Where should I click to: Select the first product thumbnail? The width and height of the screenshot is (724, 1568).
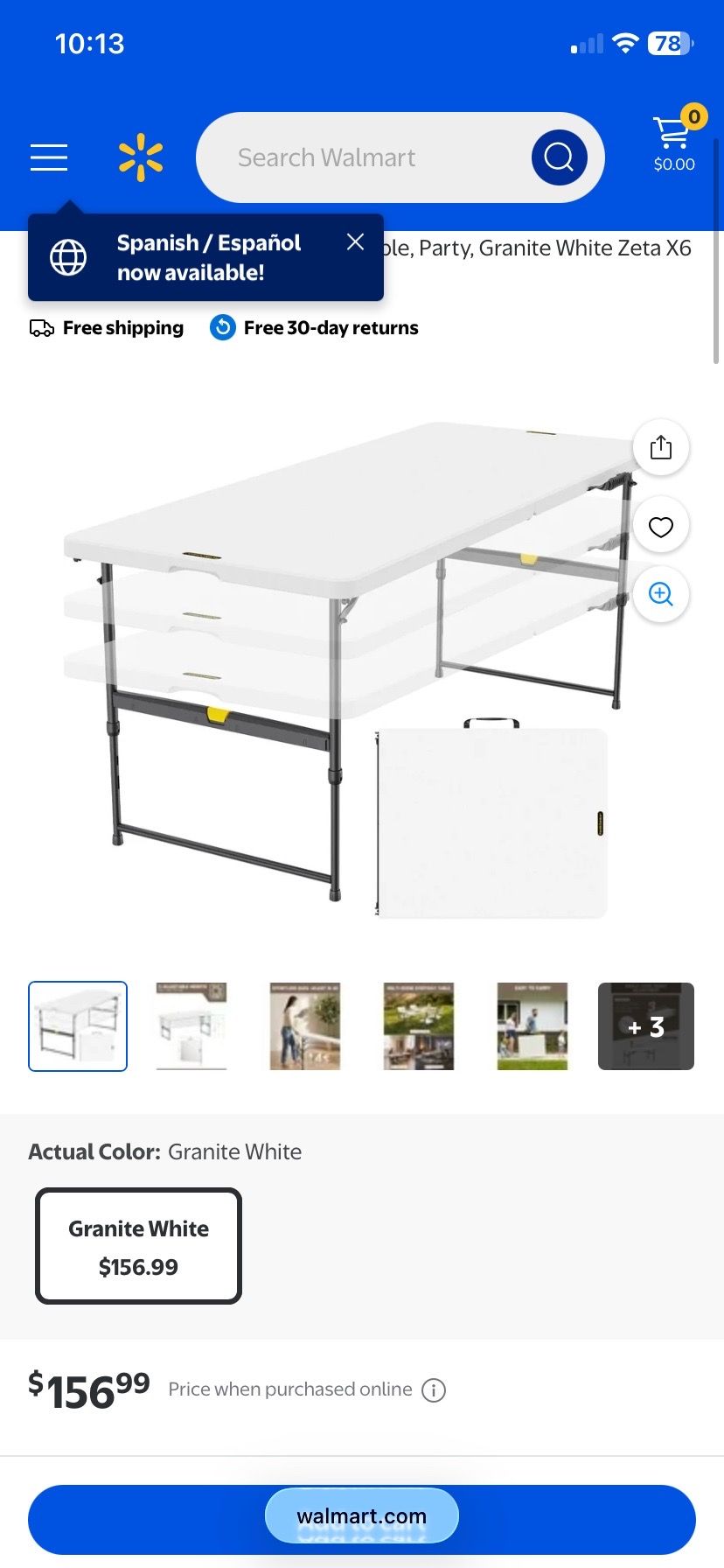pos(78,1026)
